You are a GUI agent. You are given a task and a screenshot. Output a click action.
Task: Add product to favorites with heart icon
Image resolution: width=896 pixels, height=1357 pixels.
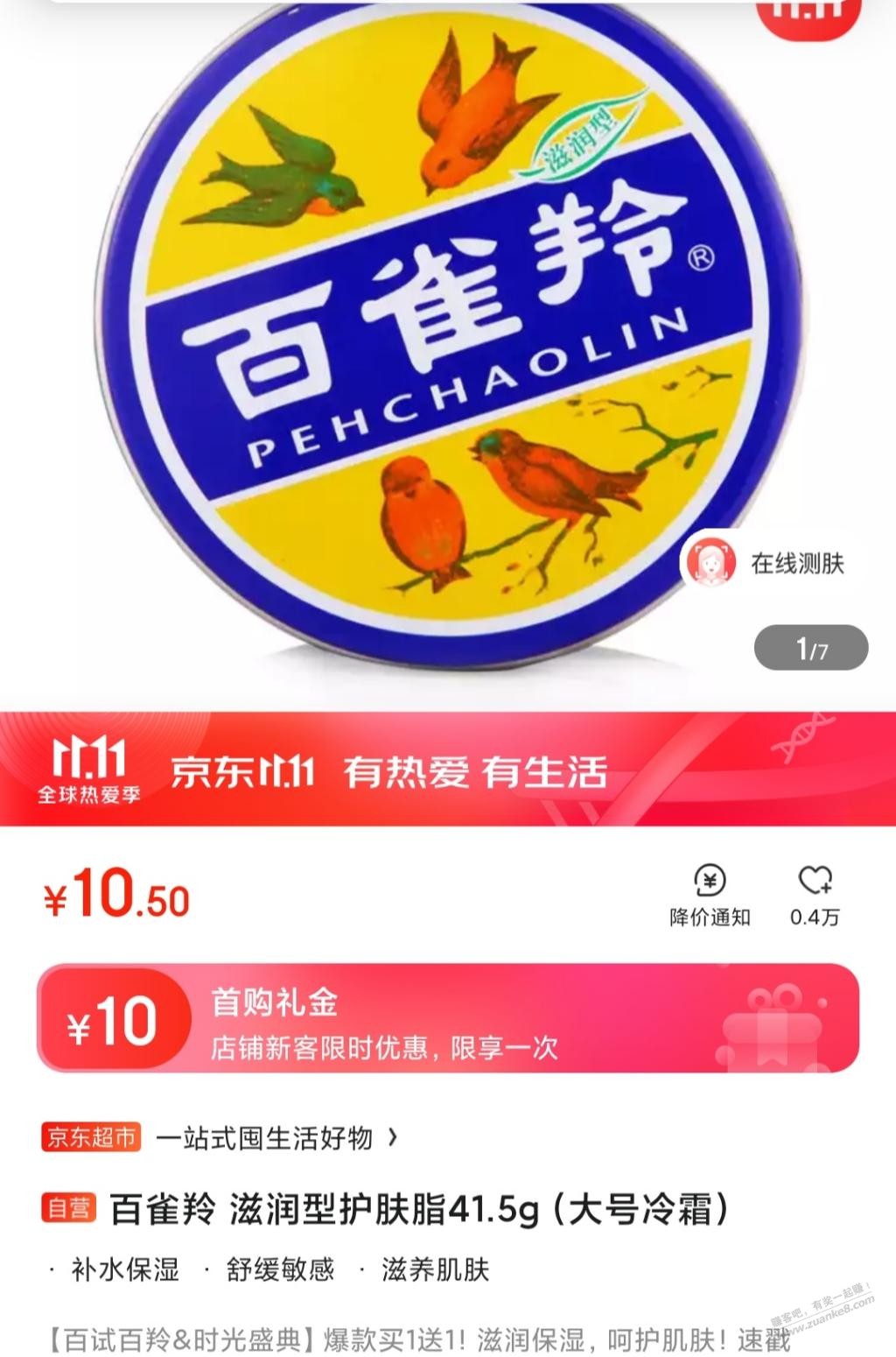click(815, 893)
